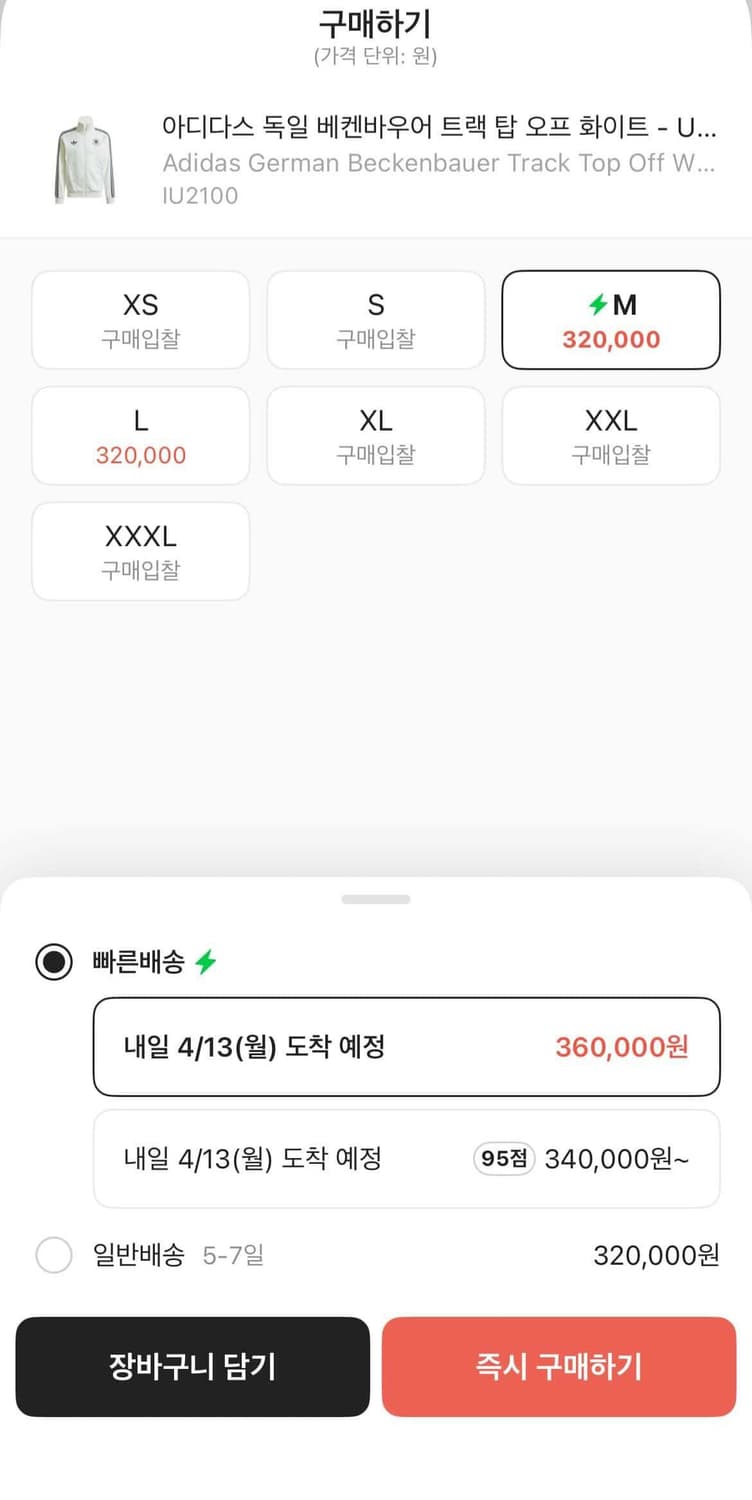Click the bottom sheet drag handle
Viewport: 752px width, 1500px height.
375,899
